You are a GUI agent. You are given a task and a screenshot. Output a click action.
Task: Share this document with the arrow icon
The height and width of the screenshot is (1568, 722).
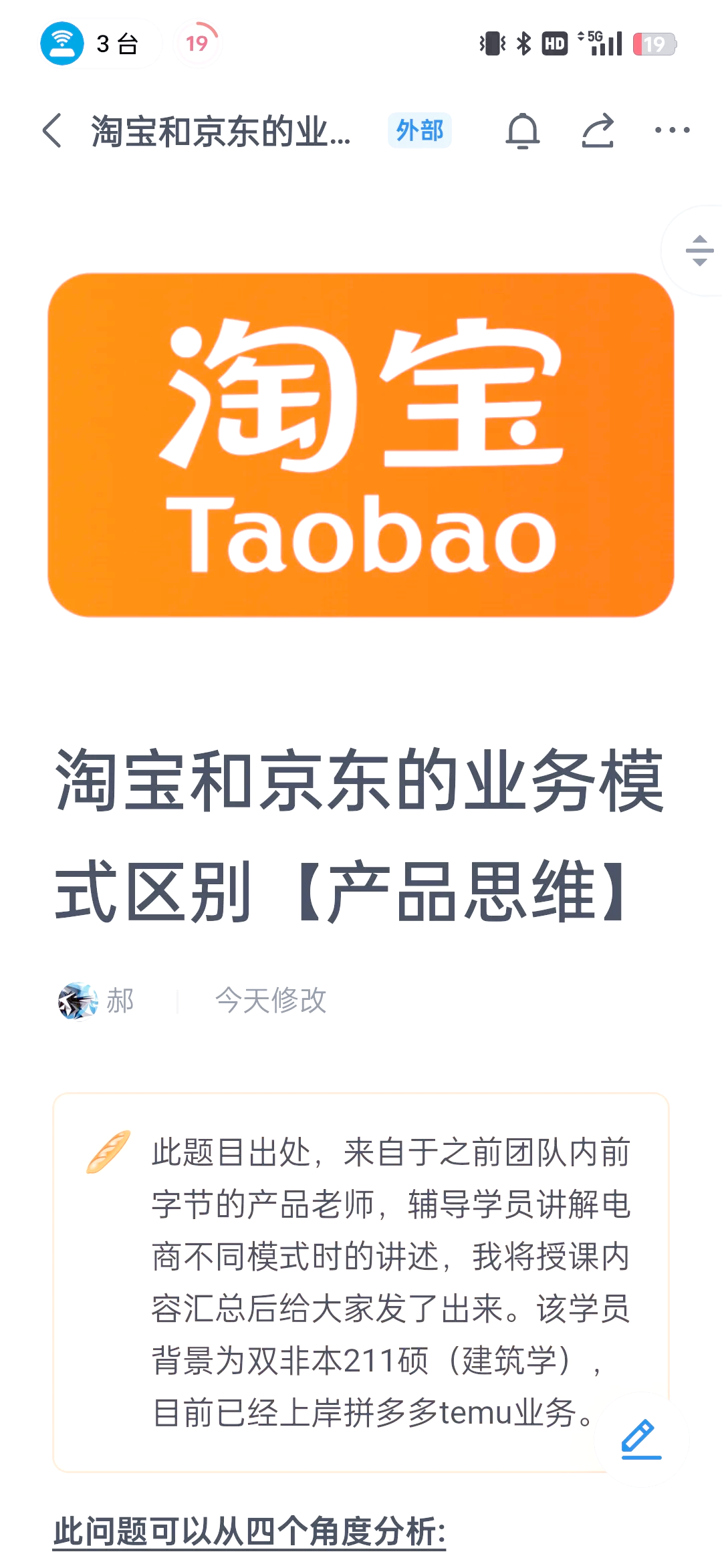tap(598, 130)
